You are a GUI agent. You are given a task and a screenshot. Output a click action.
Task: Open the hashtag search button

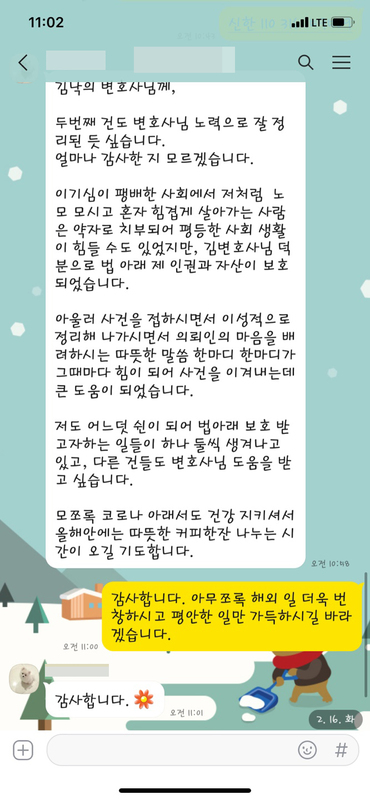[341, 750]
